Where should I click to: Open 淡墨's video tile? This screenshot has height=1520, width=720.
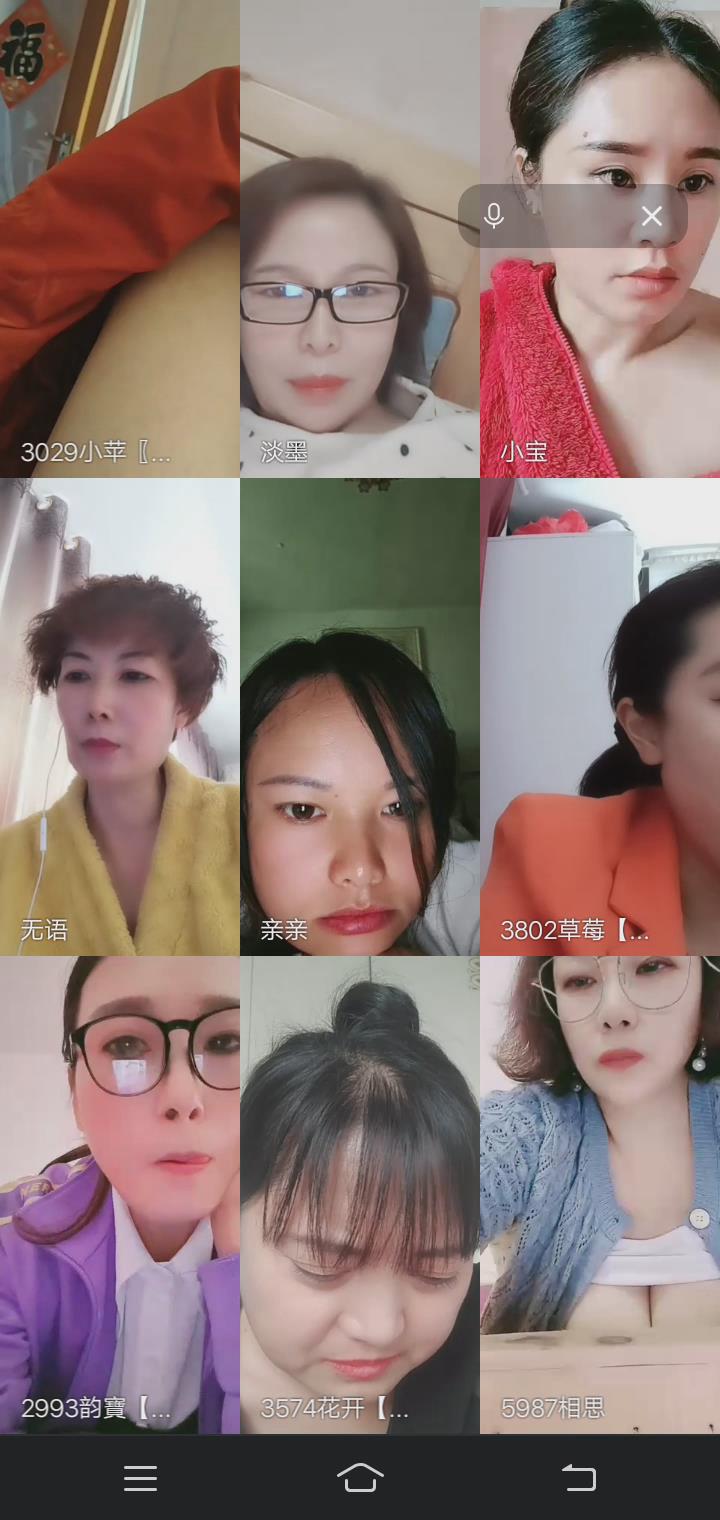point(359,300)
